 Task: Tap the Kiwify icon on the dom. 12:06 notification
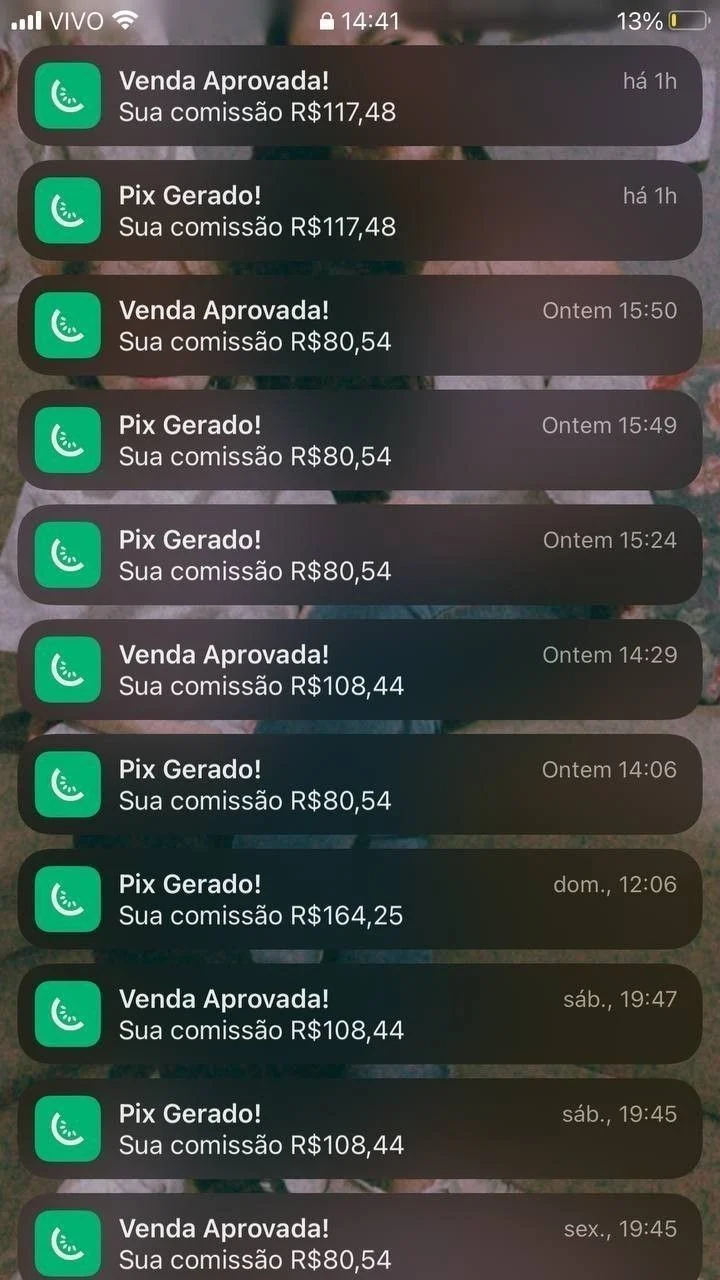coord(67,899)
